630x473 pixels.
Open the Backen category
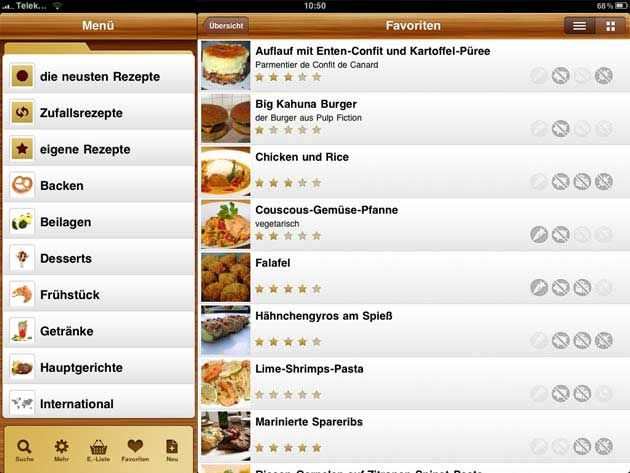click(98, 186)
